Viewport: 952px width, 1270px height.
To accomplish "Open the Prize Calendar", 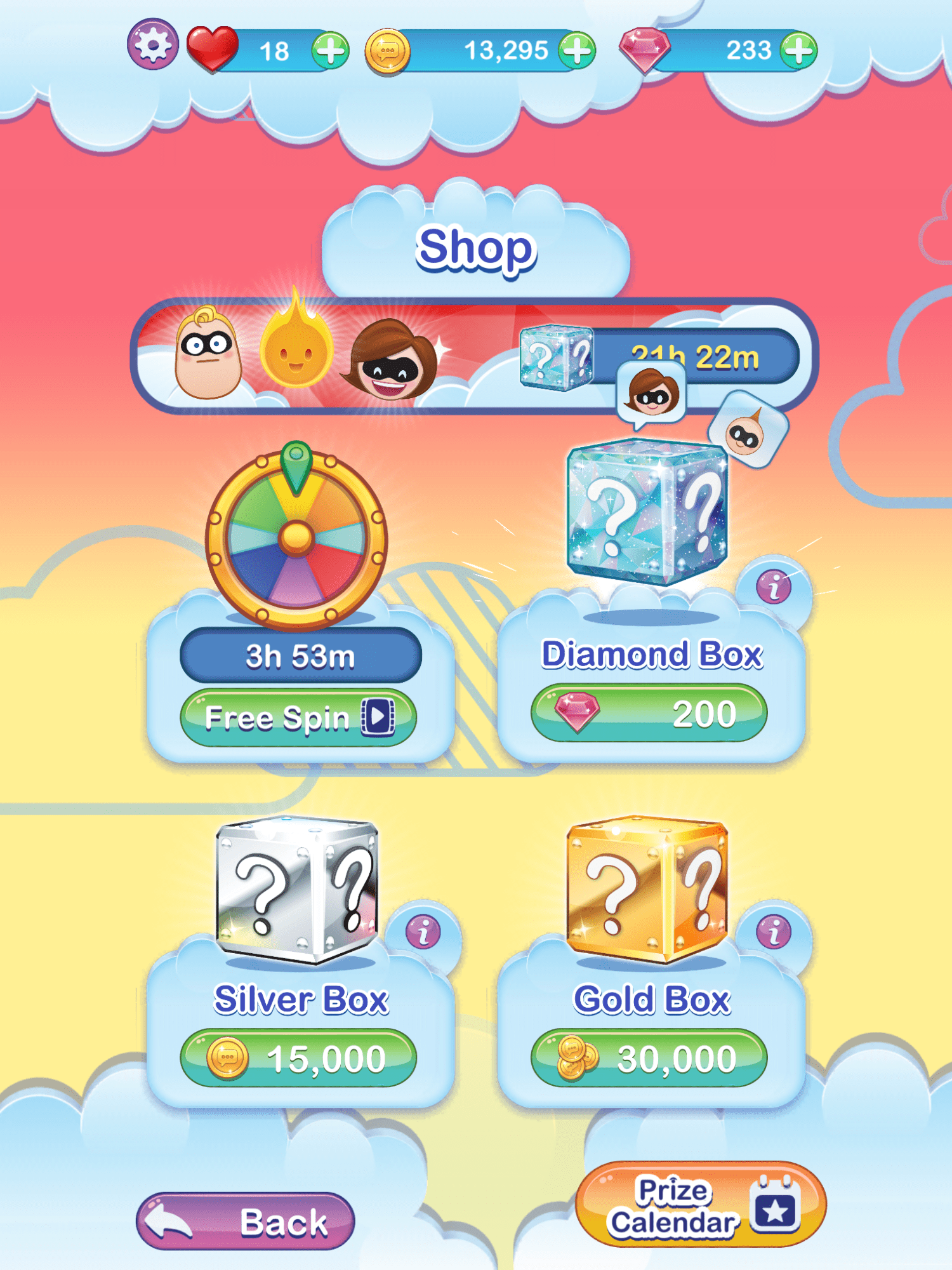I will [700, 1205].
